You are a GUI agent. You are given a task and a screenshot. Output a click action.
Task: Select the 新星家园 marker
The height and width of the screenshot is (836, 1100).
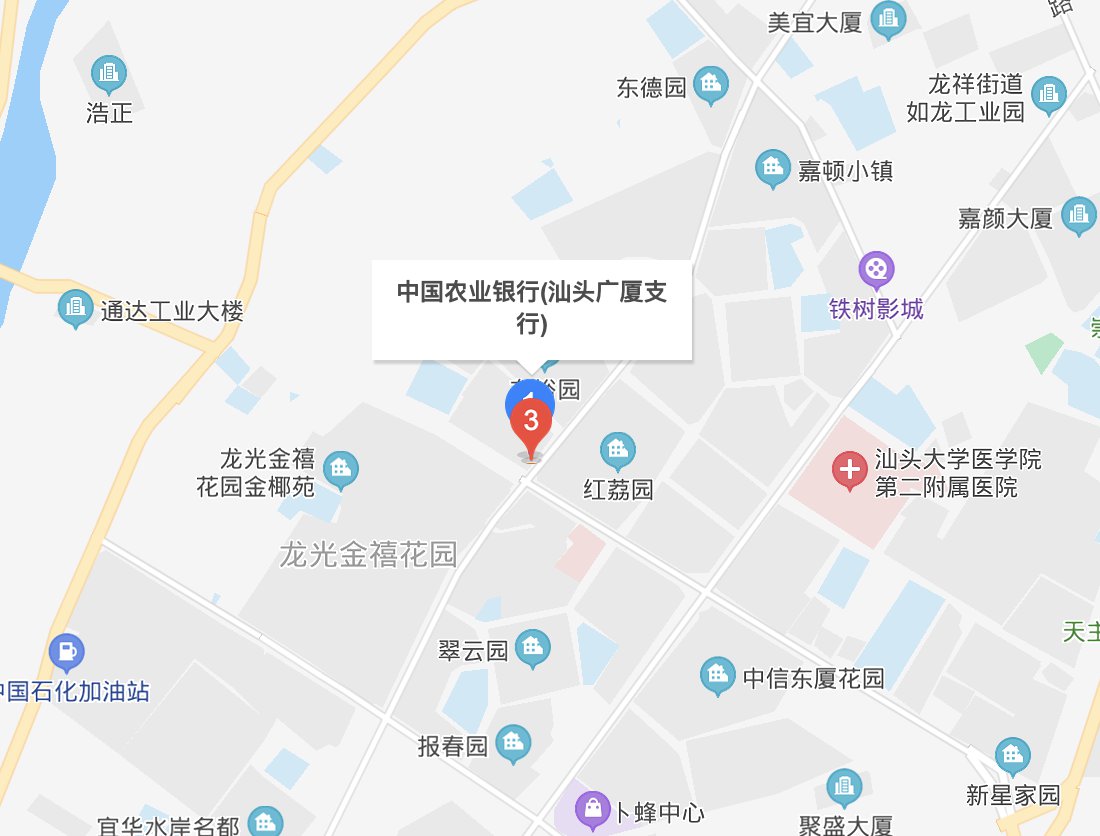click(x=1012, y=755)
